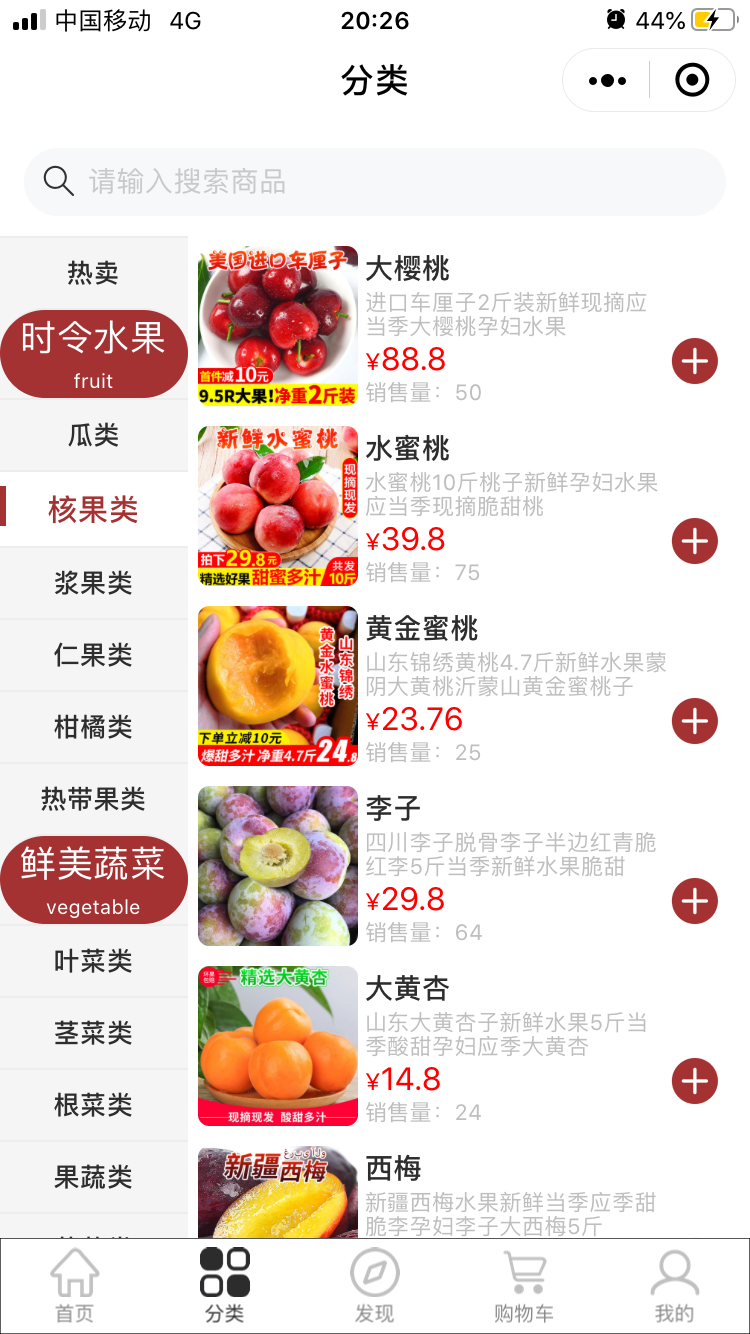The height and width of the screenshot is (1334, 750).
Task: Go to the 首页 tab
Action: 75,1287
